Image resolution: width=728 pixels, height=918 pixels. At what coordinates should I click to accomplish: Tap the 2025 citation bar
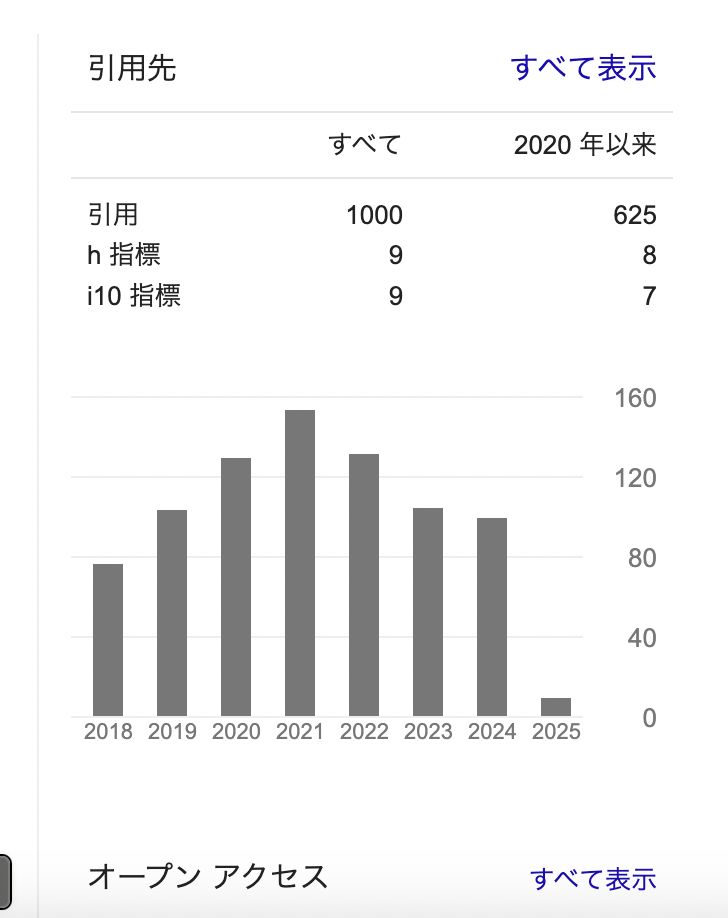[x=556, y=707]
